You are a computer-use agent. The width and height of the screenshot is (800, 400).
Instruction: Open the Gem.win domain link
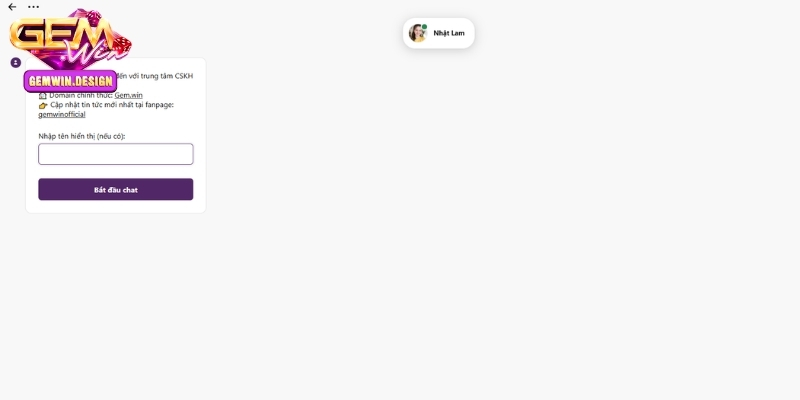pos(129,95)
